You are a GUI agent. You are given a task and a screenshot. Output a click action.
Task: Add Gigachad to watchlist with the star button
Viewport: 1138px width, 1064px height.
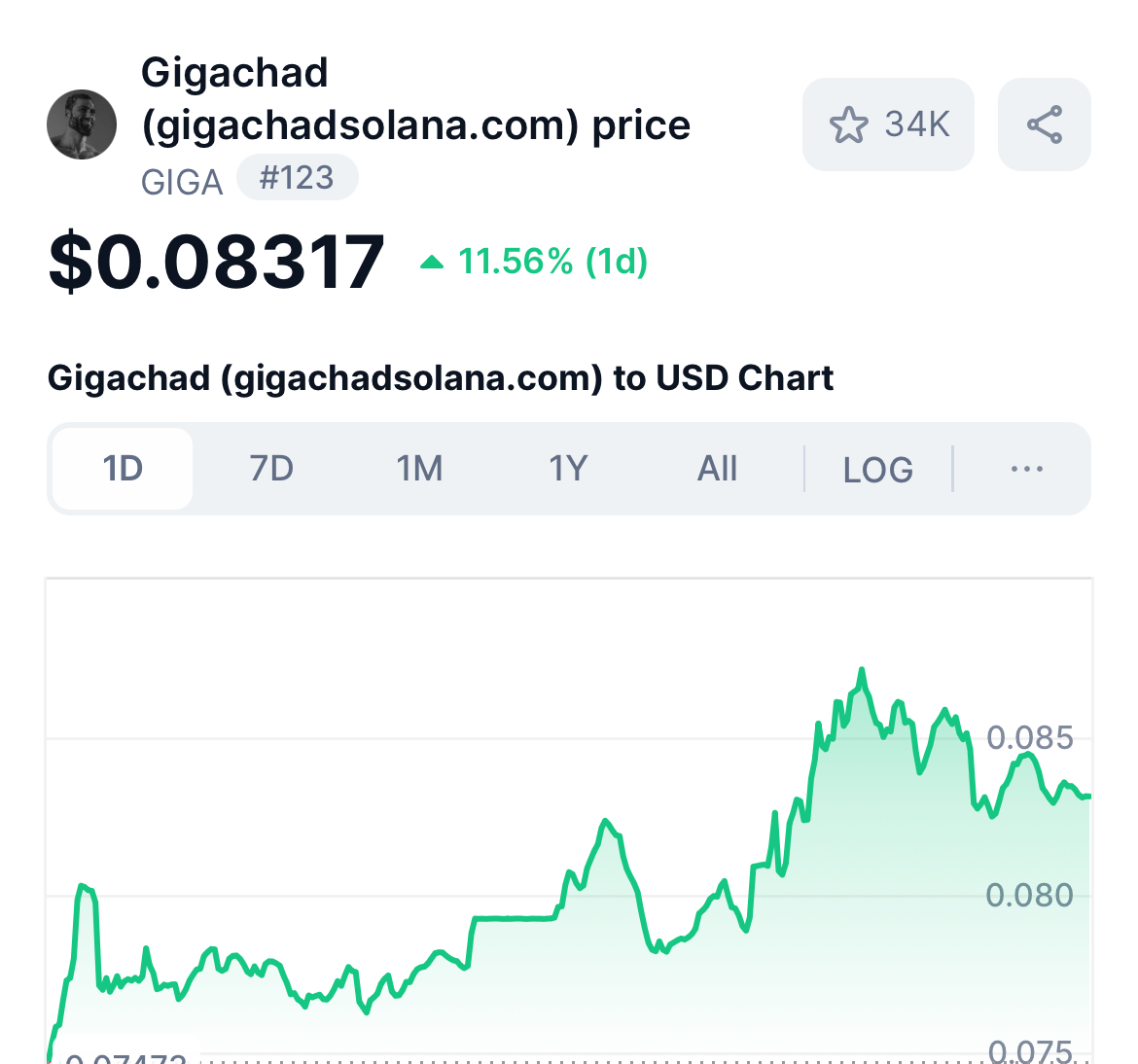coord(887,124)
